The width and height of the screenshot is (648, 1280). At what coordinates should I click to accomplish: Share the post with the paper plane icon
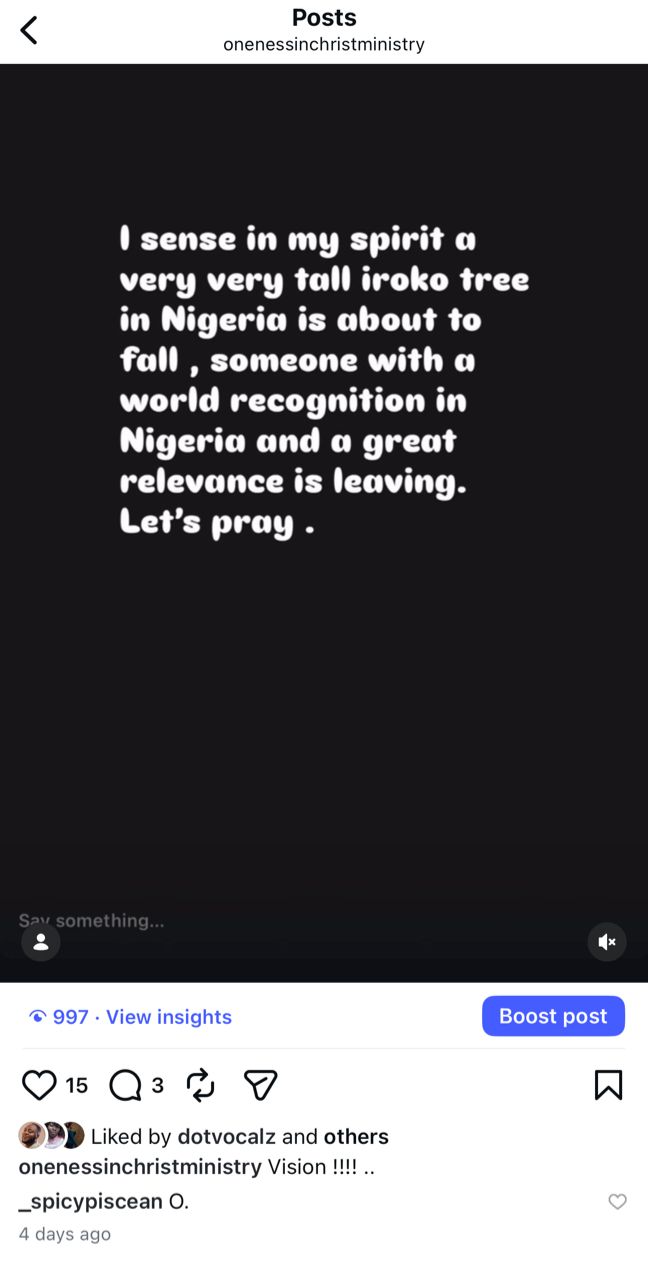tap(260, 1085)
